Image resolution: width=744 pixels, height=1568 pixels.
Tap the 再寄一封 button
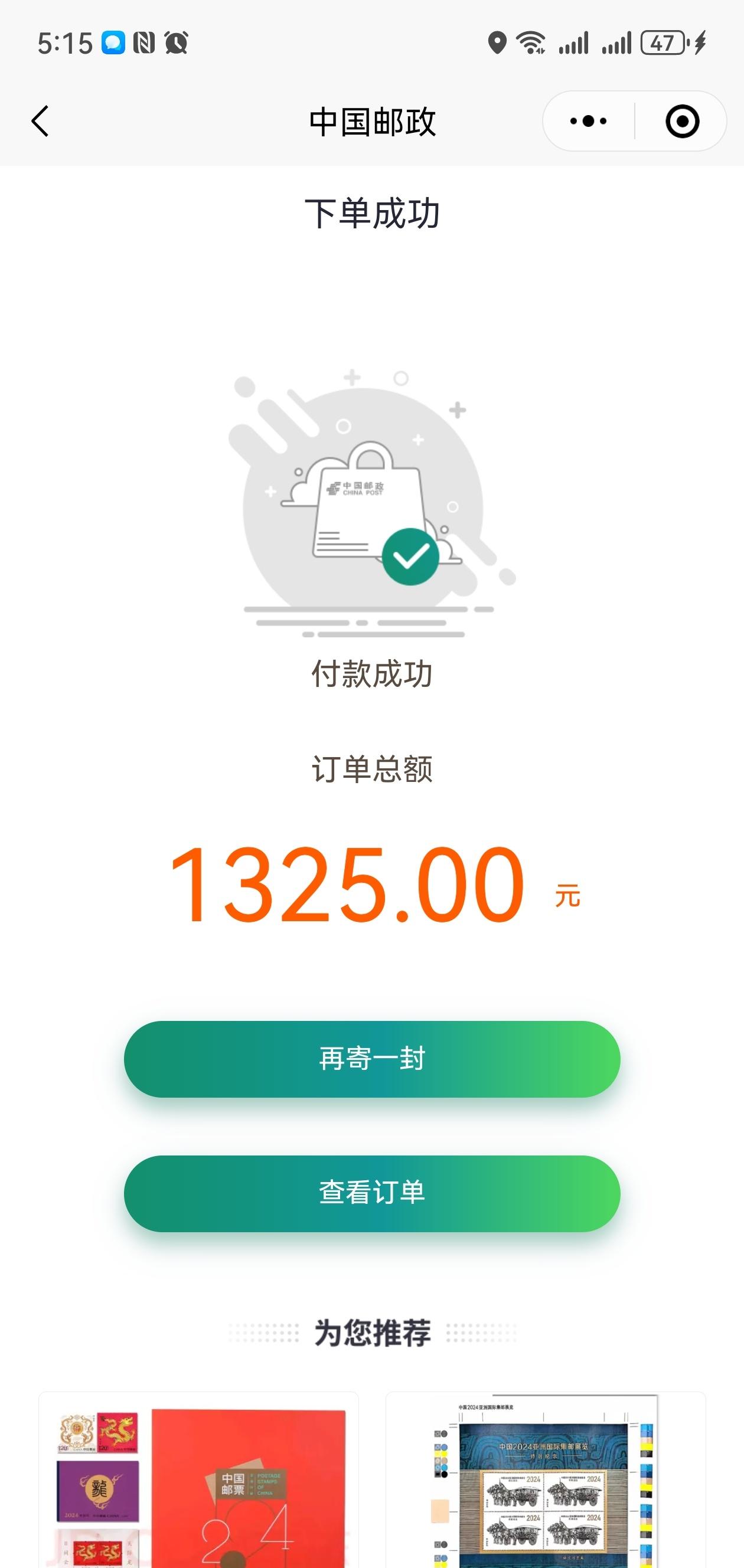coord(372,1059)
